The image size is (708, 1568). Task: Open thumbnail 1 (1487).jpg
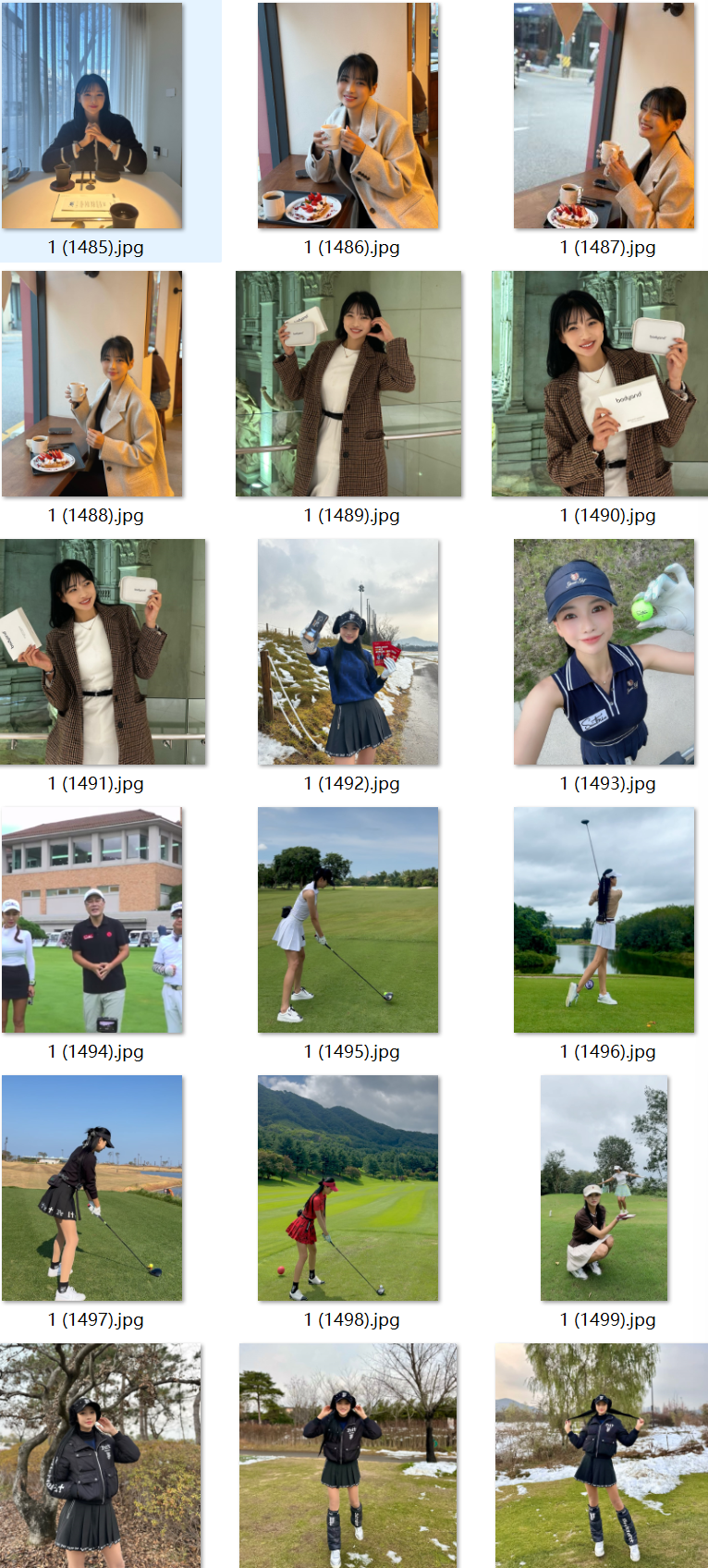point(604,116)
